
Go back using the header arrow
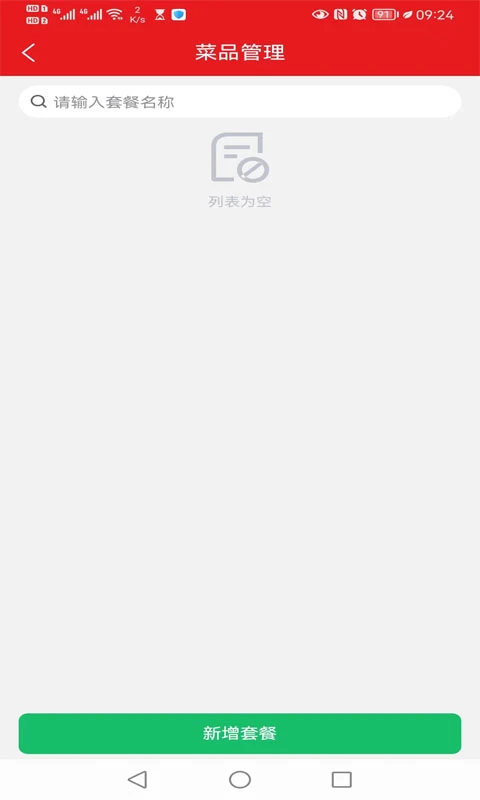29,53
